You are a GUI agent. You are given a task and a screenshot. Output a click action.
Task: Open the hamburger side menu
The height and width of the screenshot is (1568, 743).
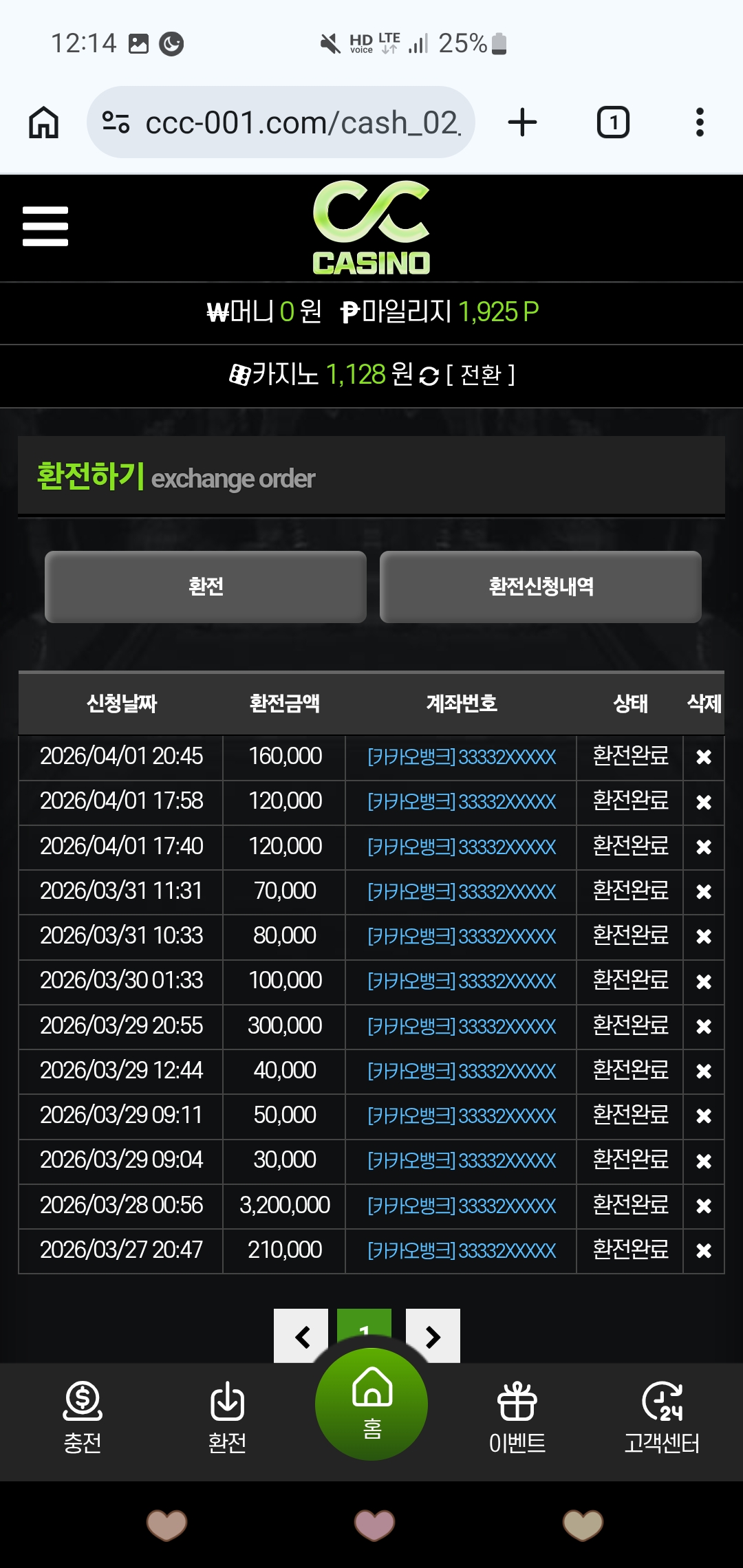(45, 226)
